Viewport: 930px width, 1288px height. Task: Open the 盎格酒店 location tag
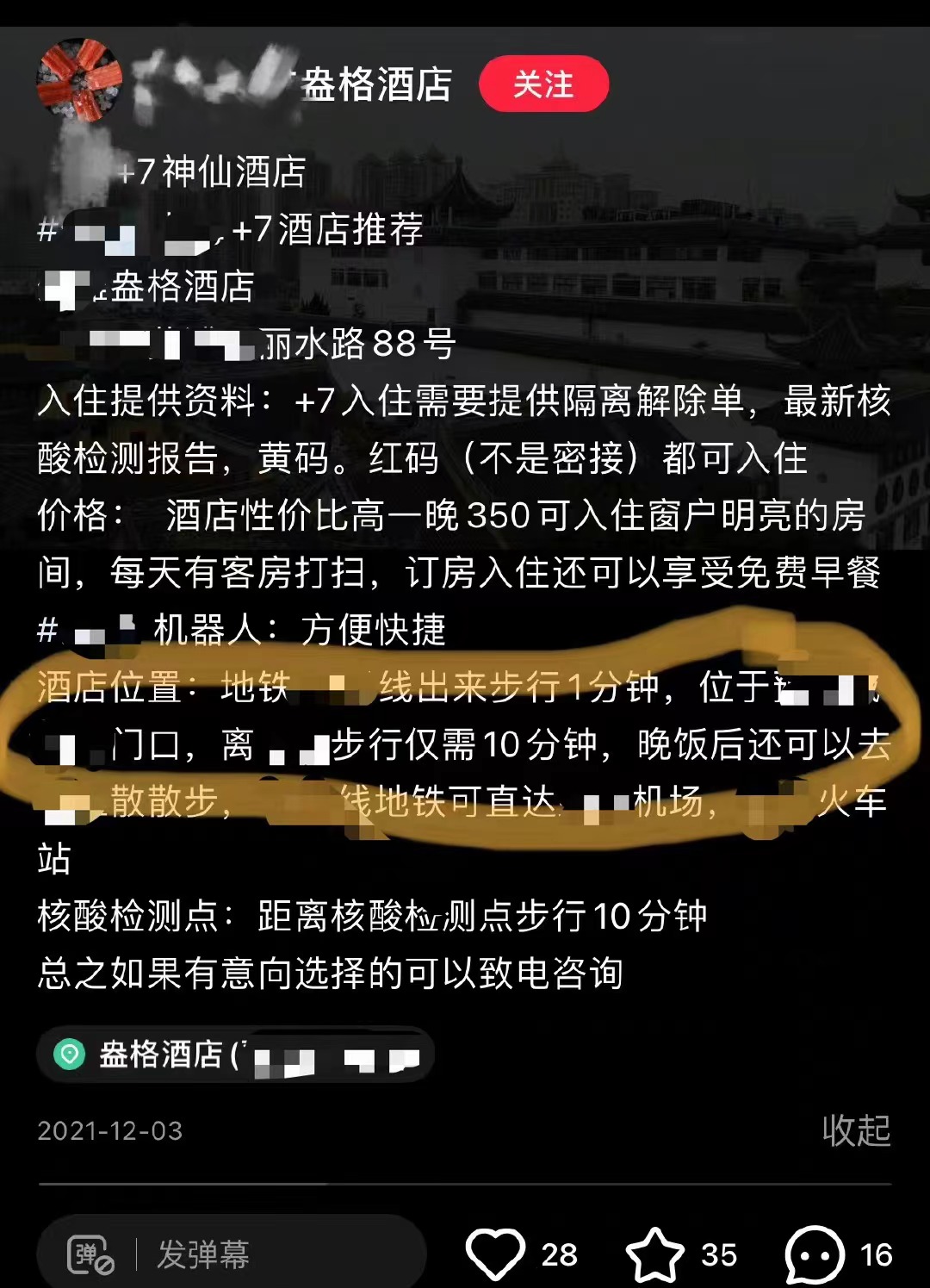tap(234, 1055)
